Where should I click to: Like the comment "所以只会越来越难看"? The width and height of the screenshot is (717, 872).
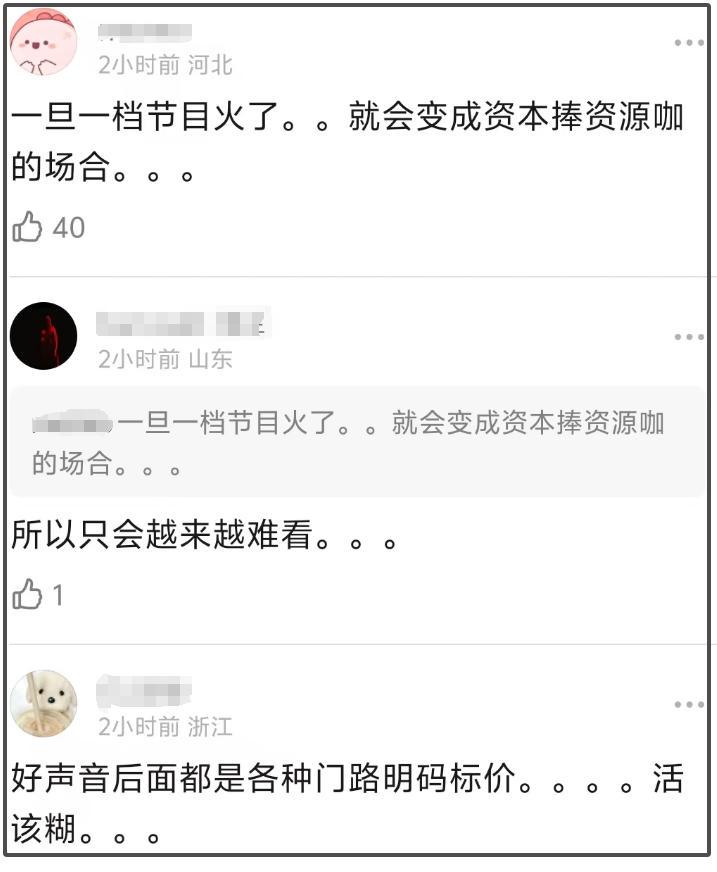[x=28, y=596]
